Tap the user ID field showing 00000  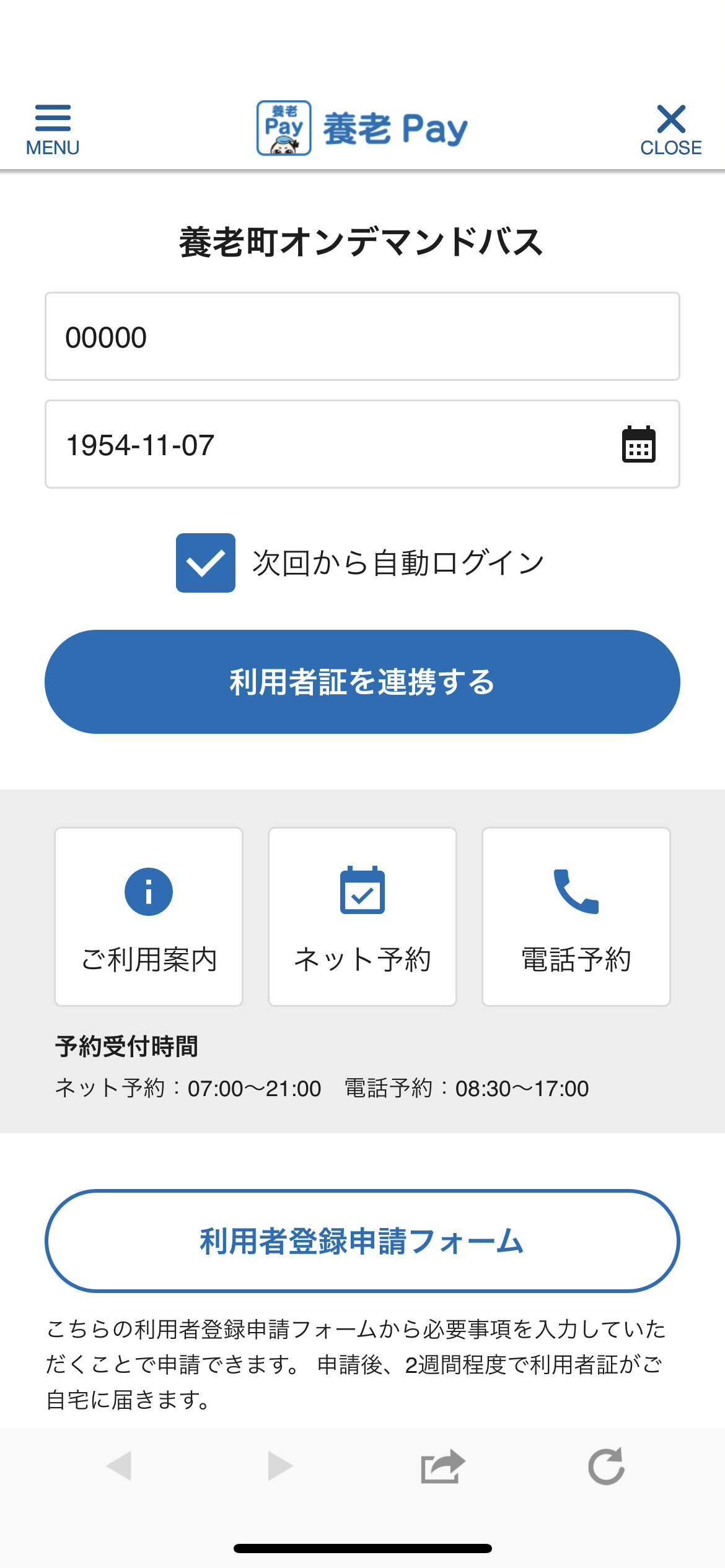click(x=362, y=336)
